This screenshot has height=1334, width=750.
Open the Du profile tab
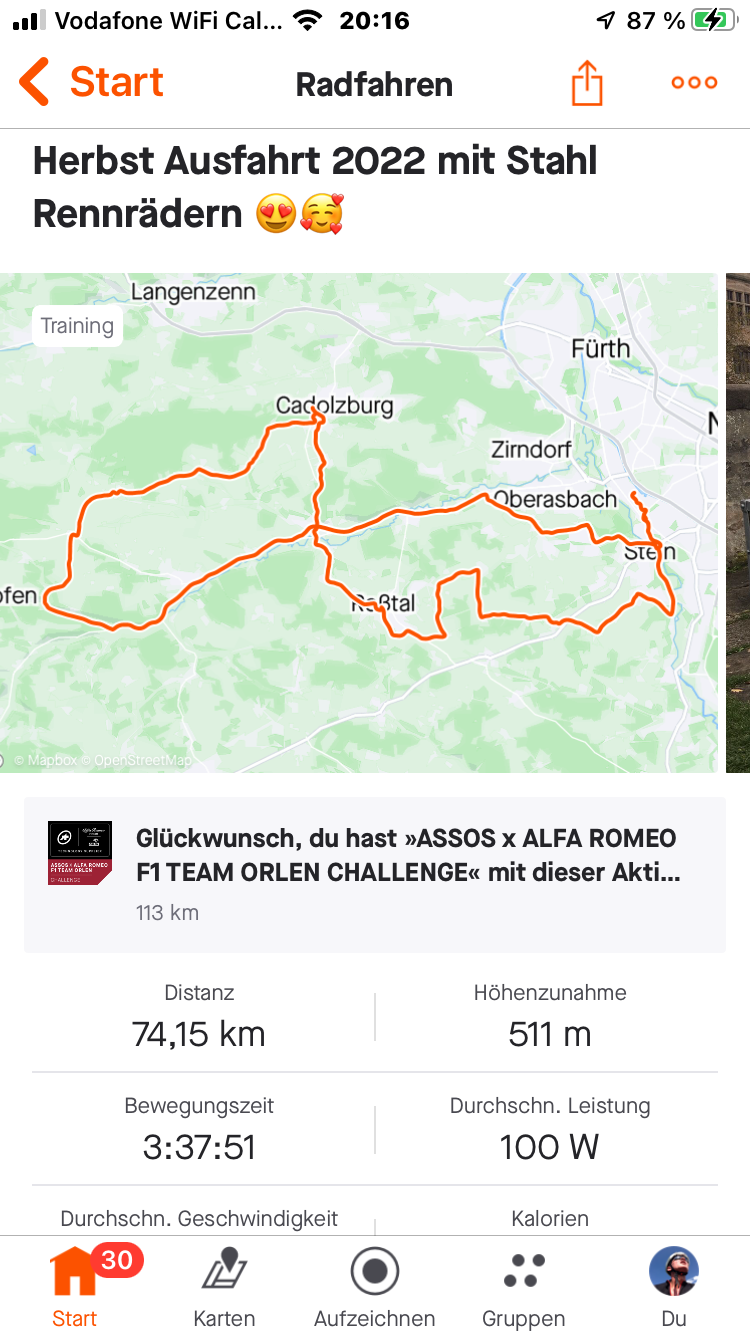(x=674, y=1287)
